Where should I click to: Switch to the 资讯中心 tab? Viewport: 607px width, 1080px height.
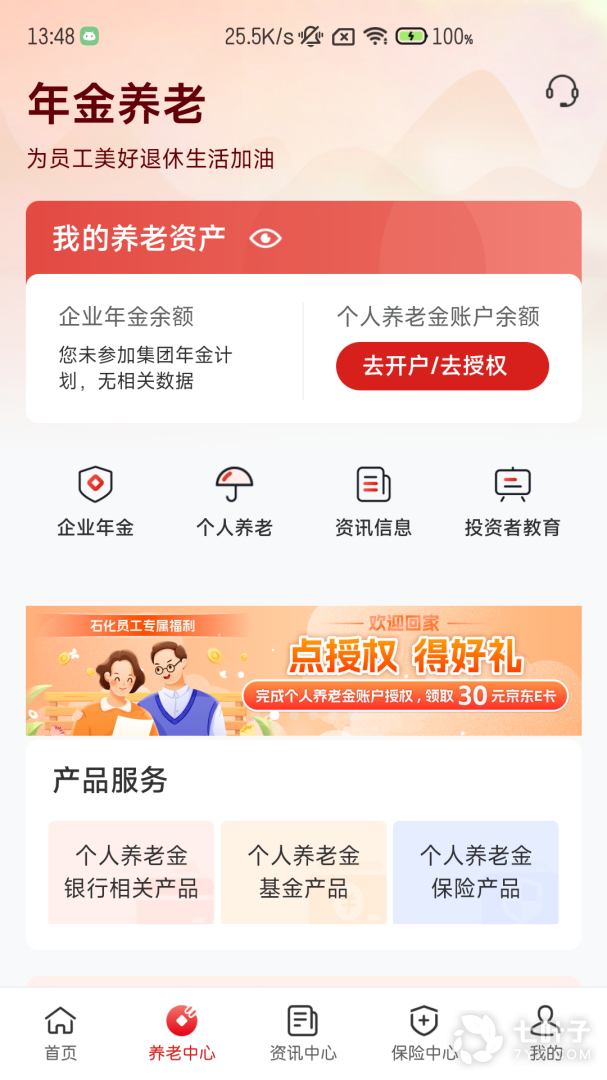coord(303,1034)
